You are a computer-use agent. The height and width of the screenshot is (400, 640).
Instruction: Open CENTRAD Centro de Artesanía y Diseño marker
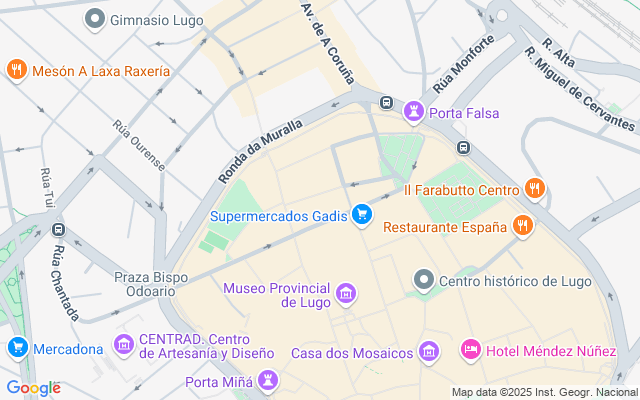click(x=124, y=345)
